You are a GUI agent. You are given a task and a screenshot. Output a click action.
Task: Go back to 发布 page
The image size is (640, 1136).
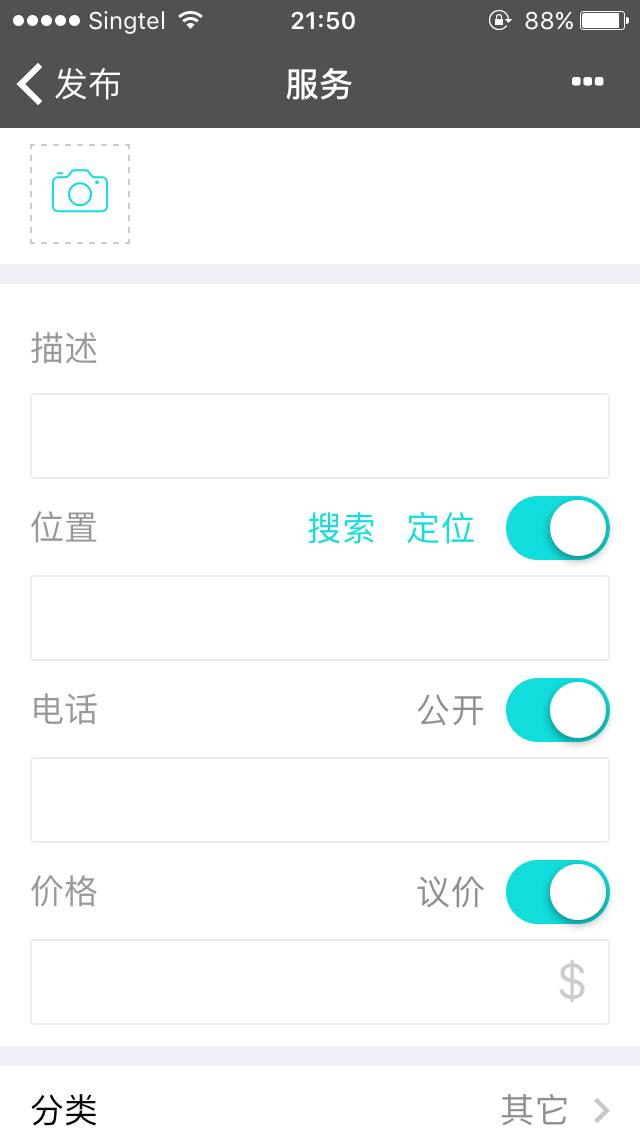coord(68,84)
